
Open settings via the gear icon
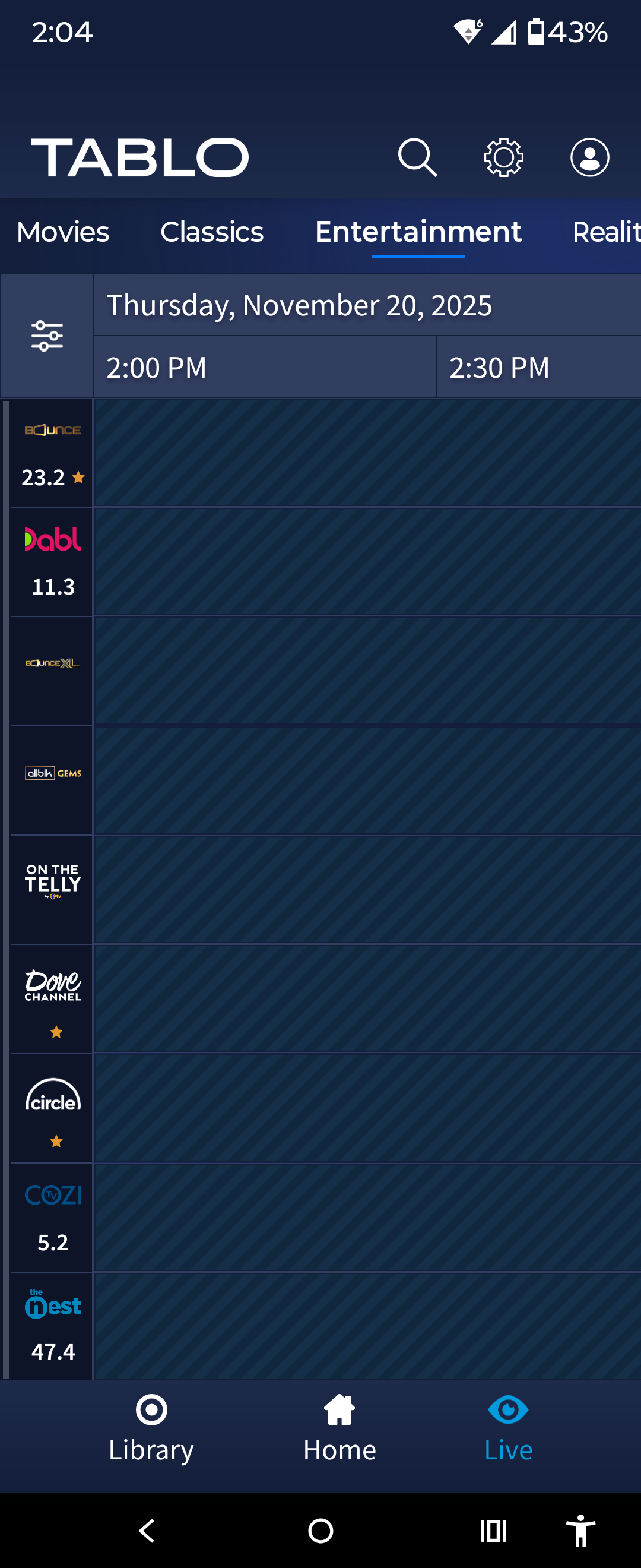(x=503, y=157)
